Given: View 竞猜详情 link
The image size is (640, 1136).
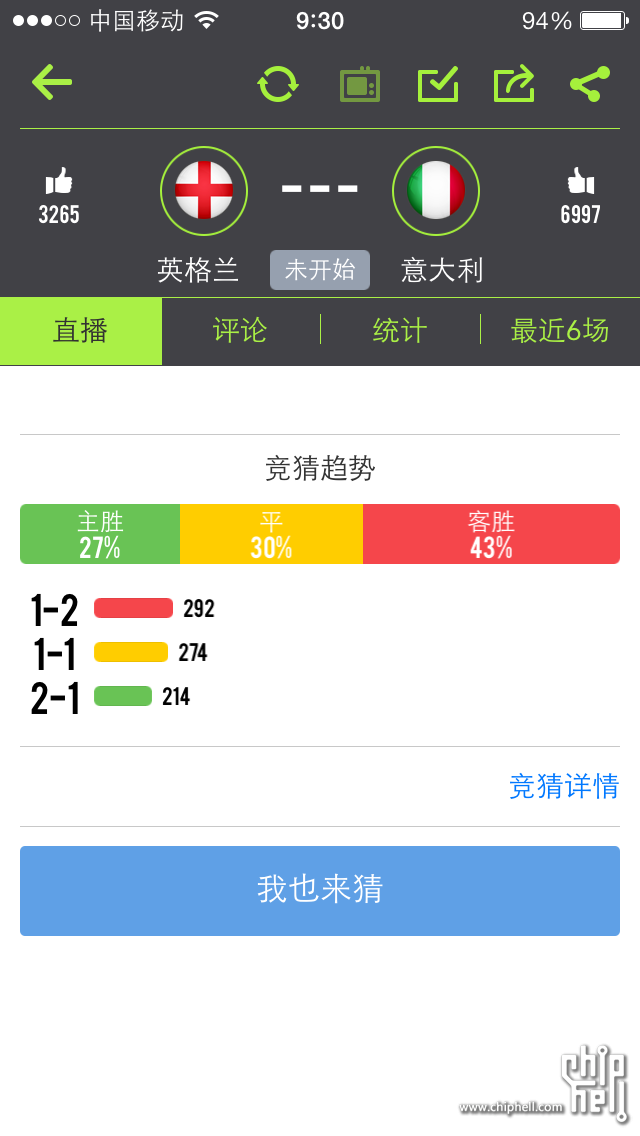Looking at the screenshot, I should 564,786.
